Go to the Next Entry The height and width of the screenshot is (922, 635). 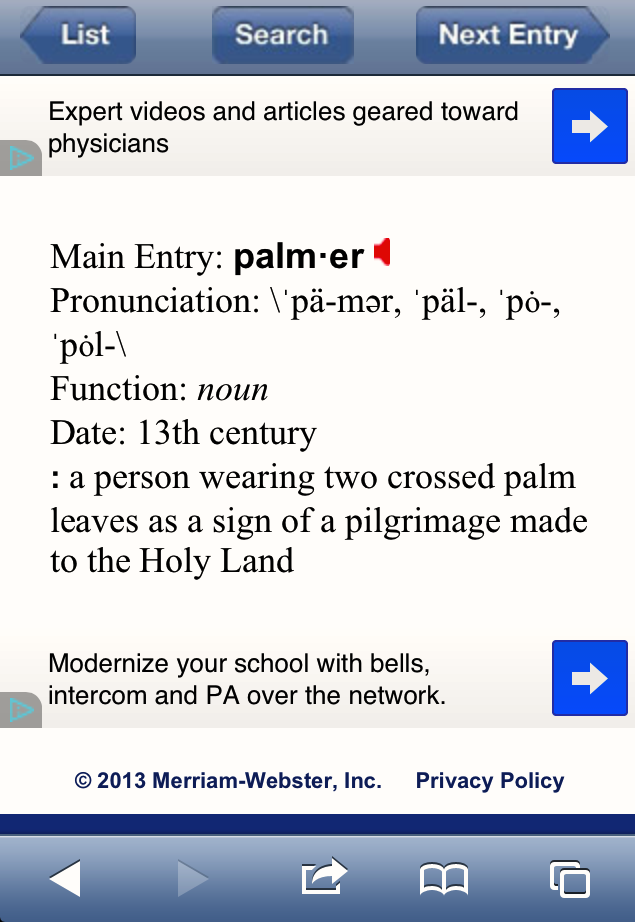point(510,36)
